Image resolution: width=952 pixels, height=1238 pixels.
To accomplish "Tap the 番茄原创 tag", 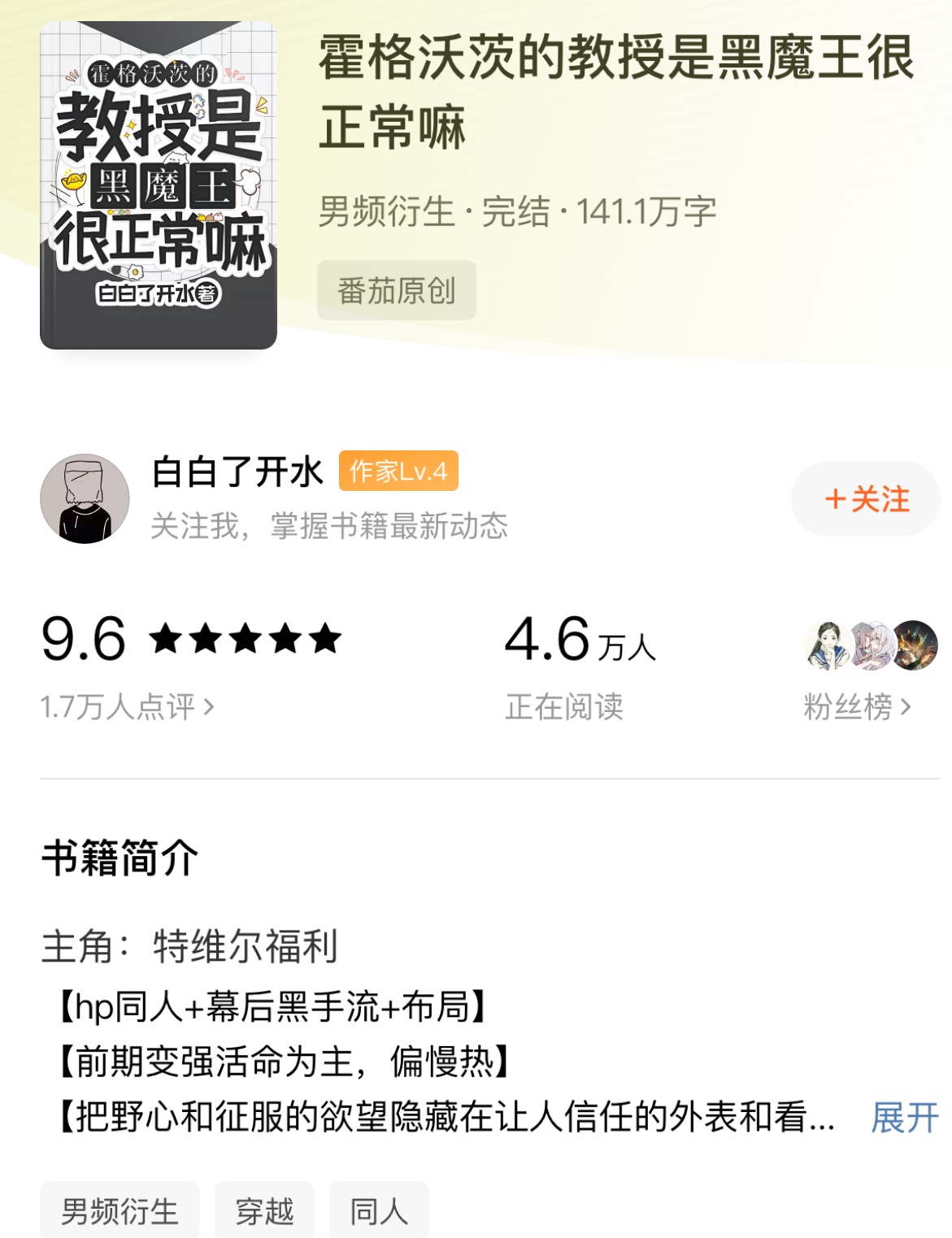I will click(396, 290).
